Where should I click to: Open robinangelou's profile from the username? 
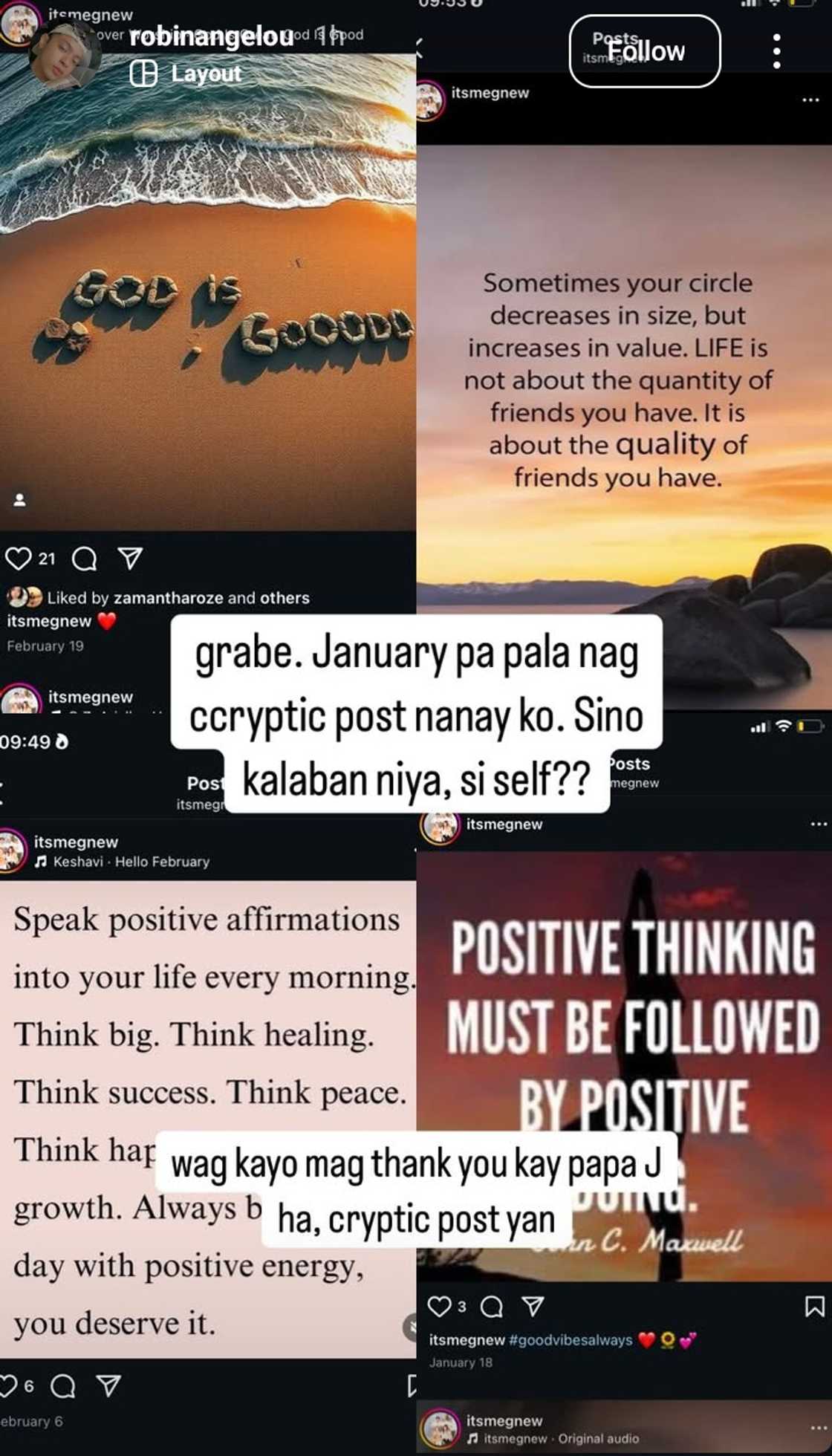(212, 36)
